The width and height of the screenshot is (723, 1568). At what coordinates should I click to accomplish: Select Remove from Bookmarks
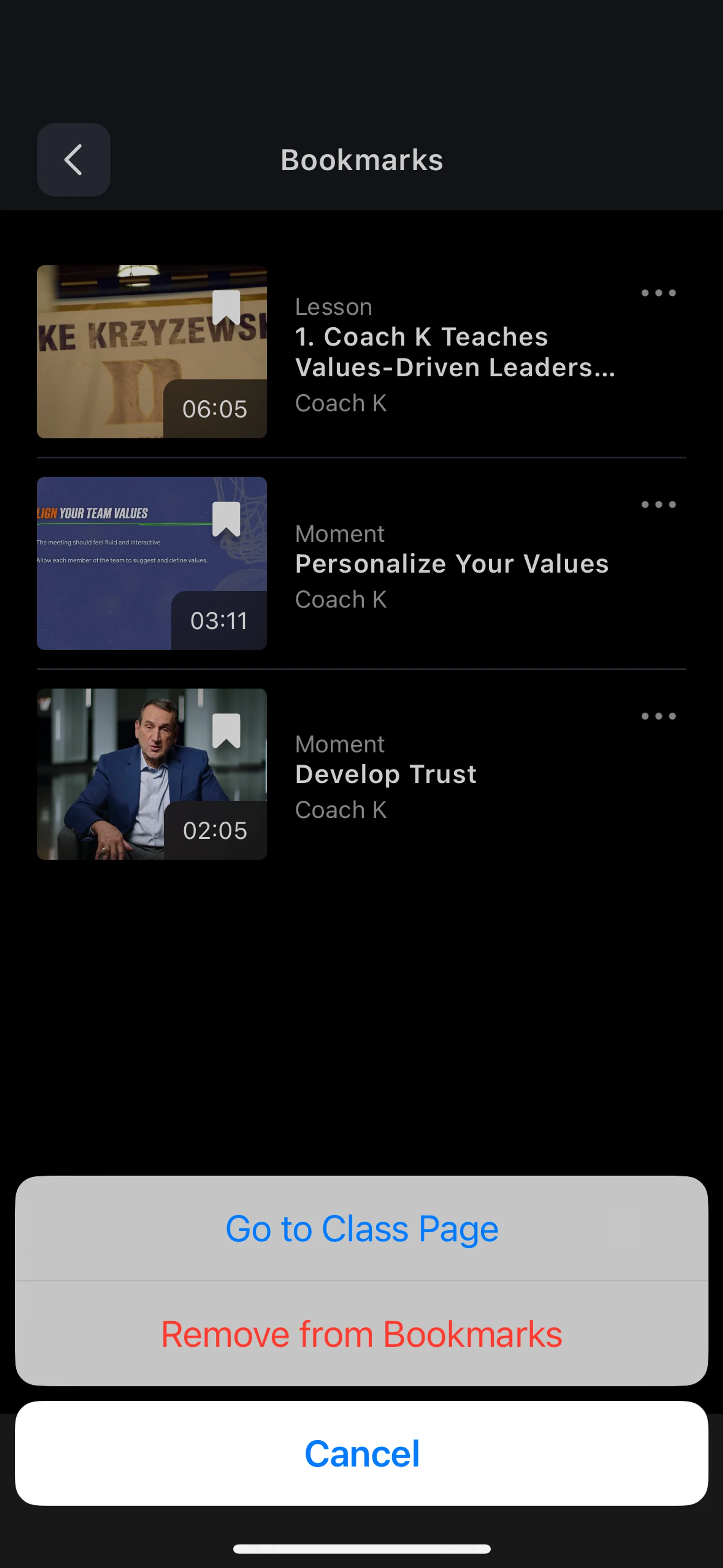(x=361, y=1334)
